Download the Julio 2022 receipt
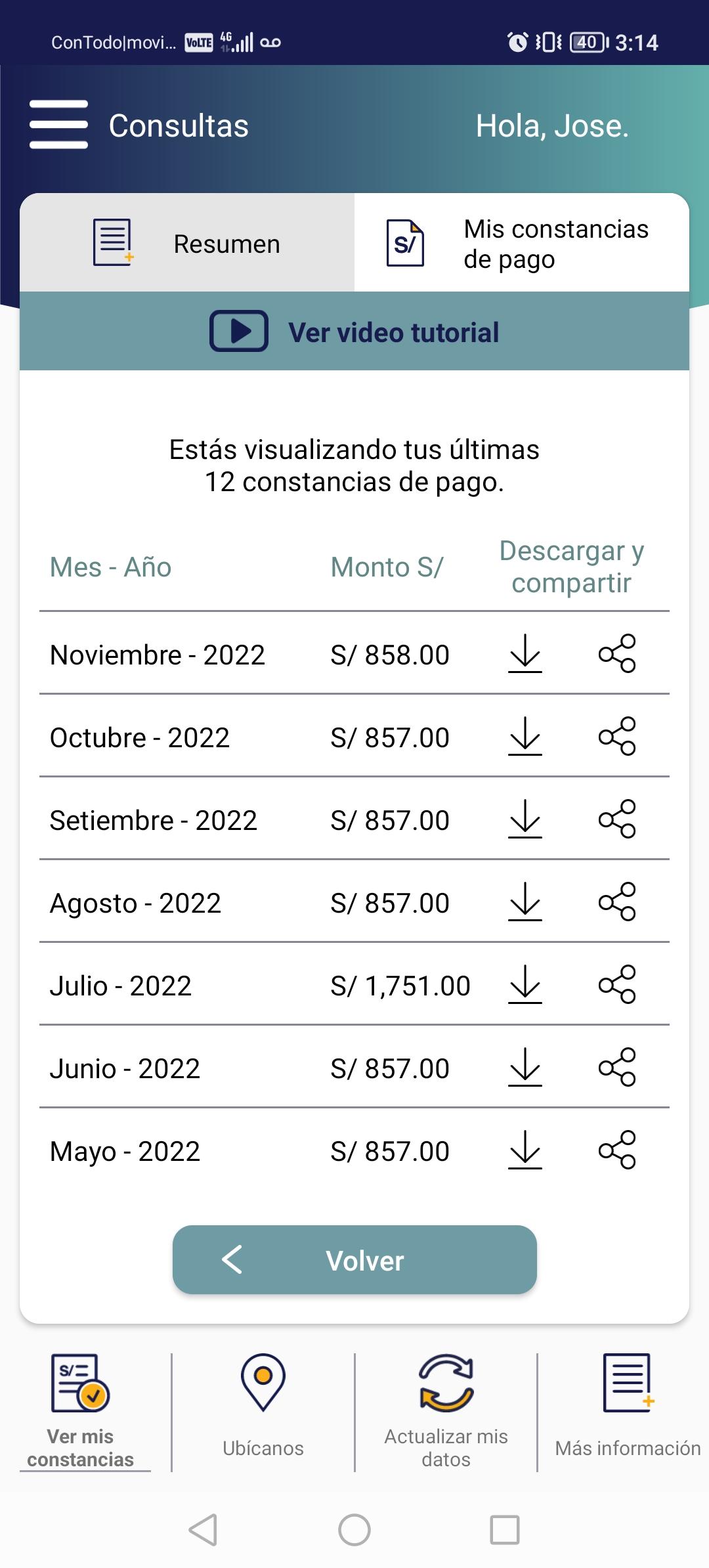Screen dimensions: 709x1568 [525, 985]
